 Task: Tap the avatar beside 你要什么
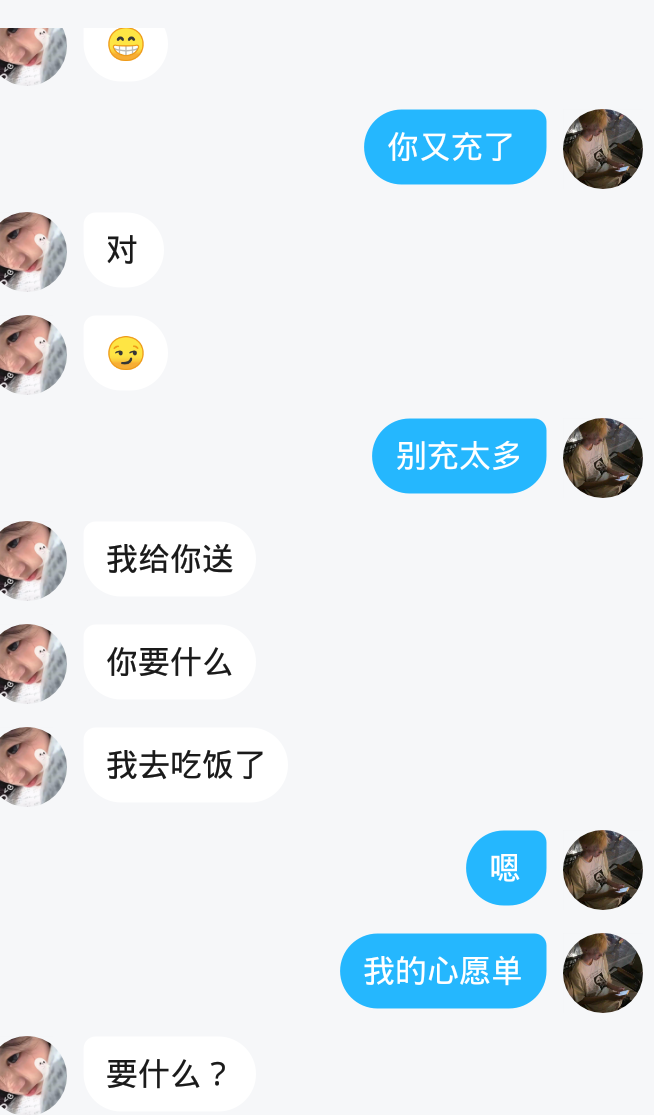pos(32,663)
